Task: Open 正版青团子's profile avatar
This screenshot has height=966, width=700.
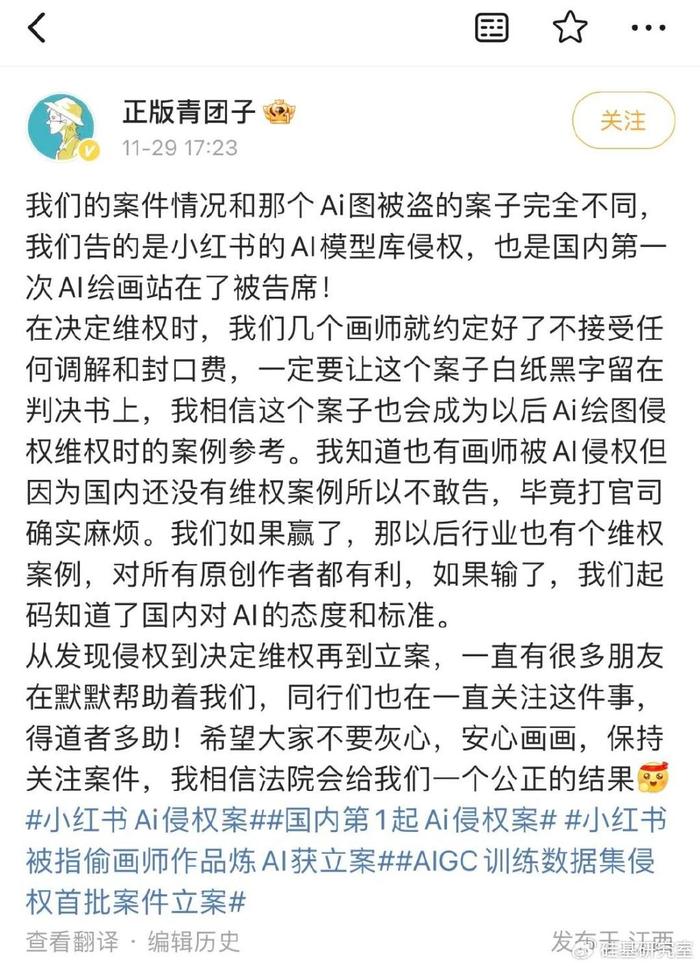Action: 61,128
